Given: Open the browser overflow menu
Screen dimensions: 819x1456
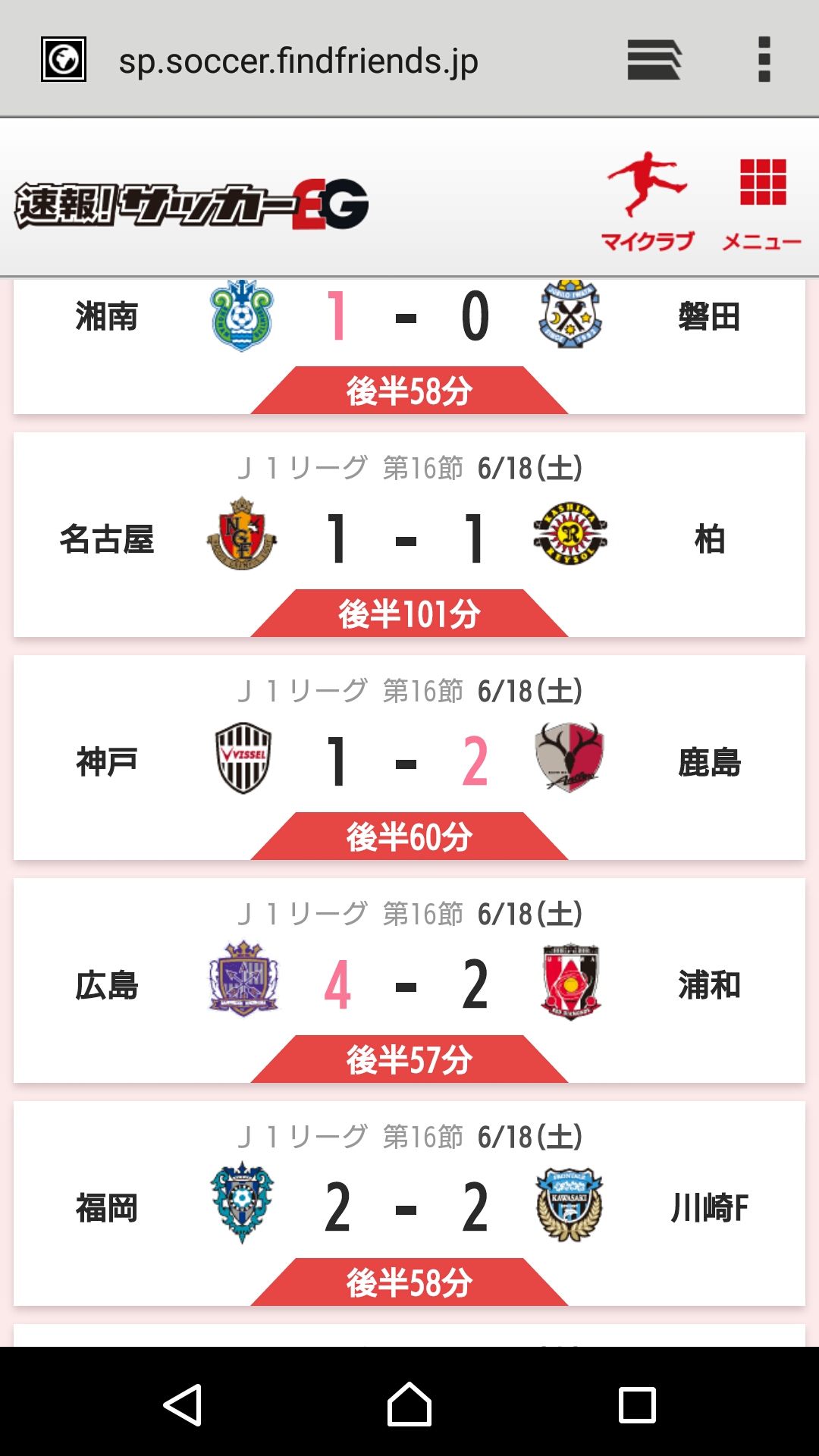Looking at the screenshot, I should click(x=764, y=60).
